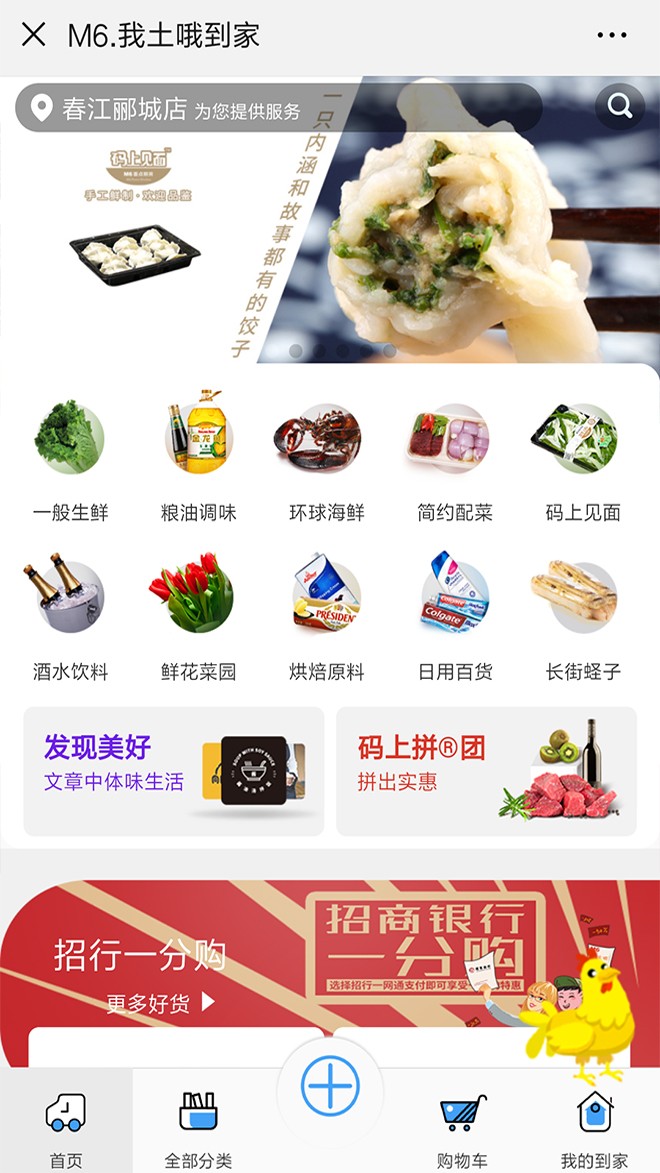Open the 码上见面 category
This screenshot has height=1173, width=660.
(x=582, y=460)
